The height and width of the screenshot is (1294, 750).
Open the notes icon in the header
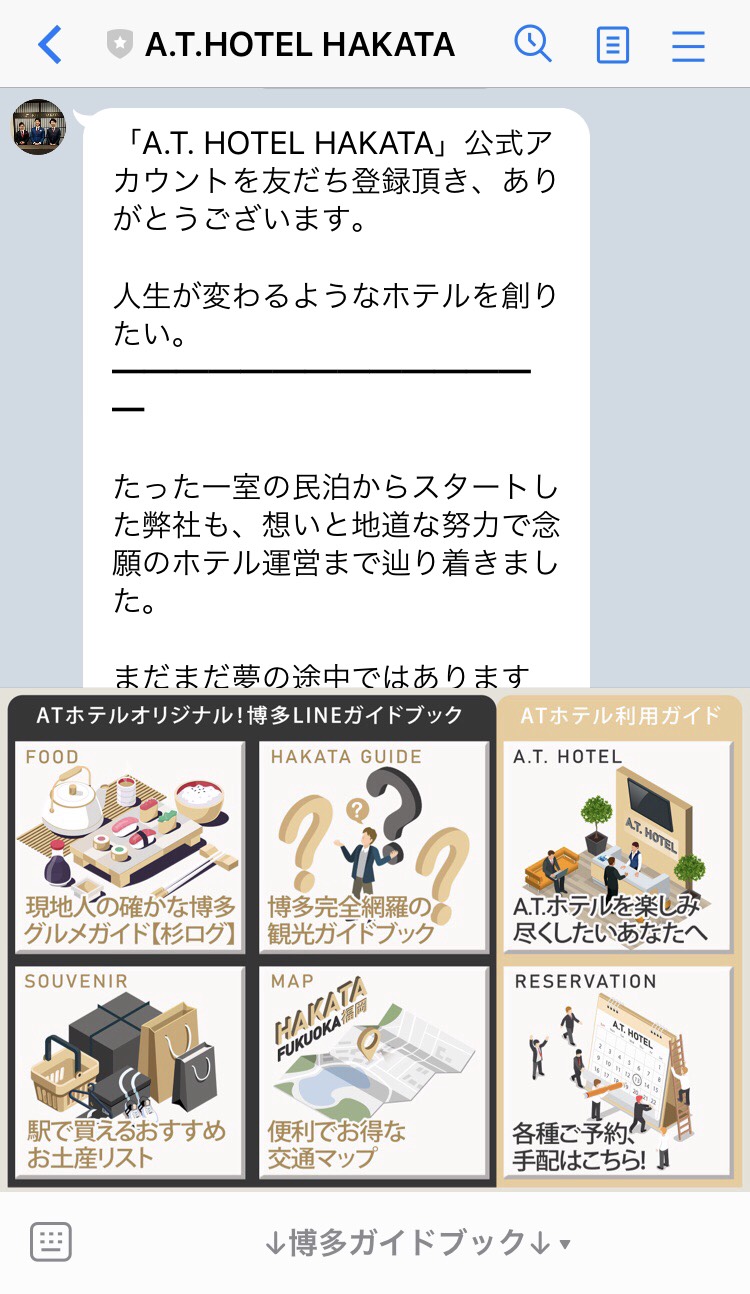(x=612, y=45)
